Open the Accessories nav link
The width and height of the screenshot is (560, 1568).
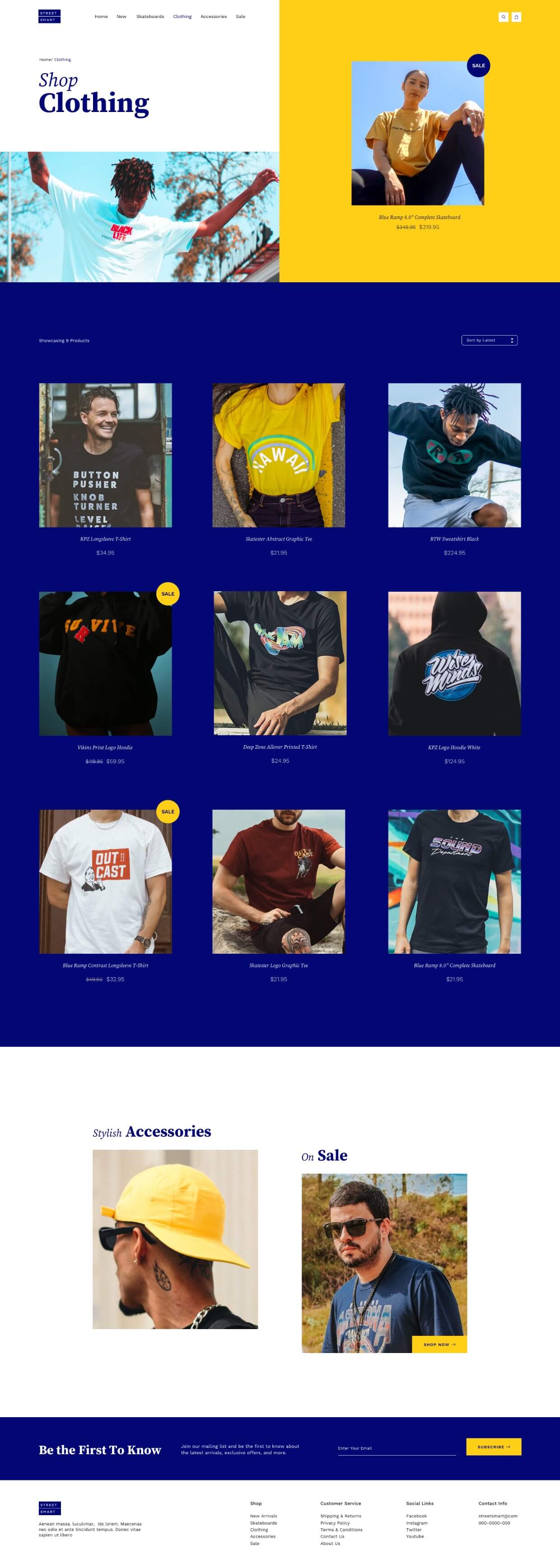[214, 16]
